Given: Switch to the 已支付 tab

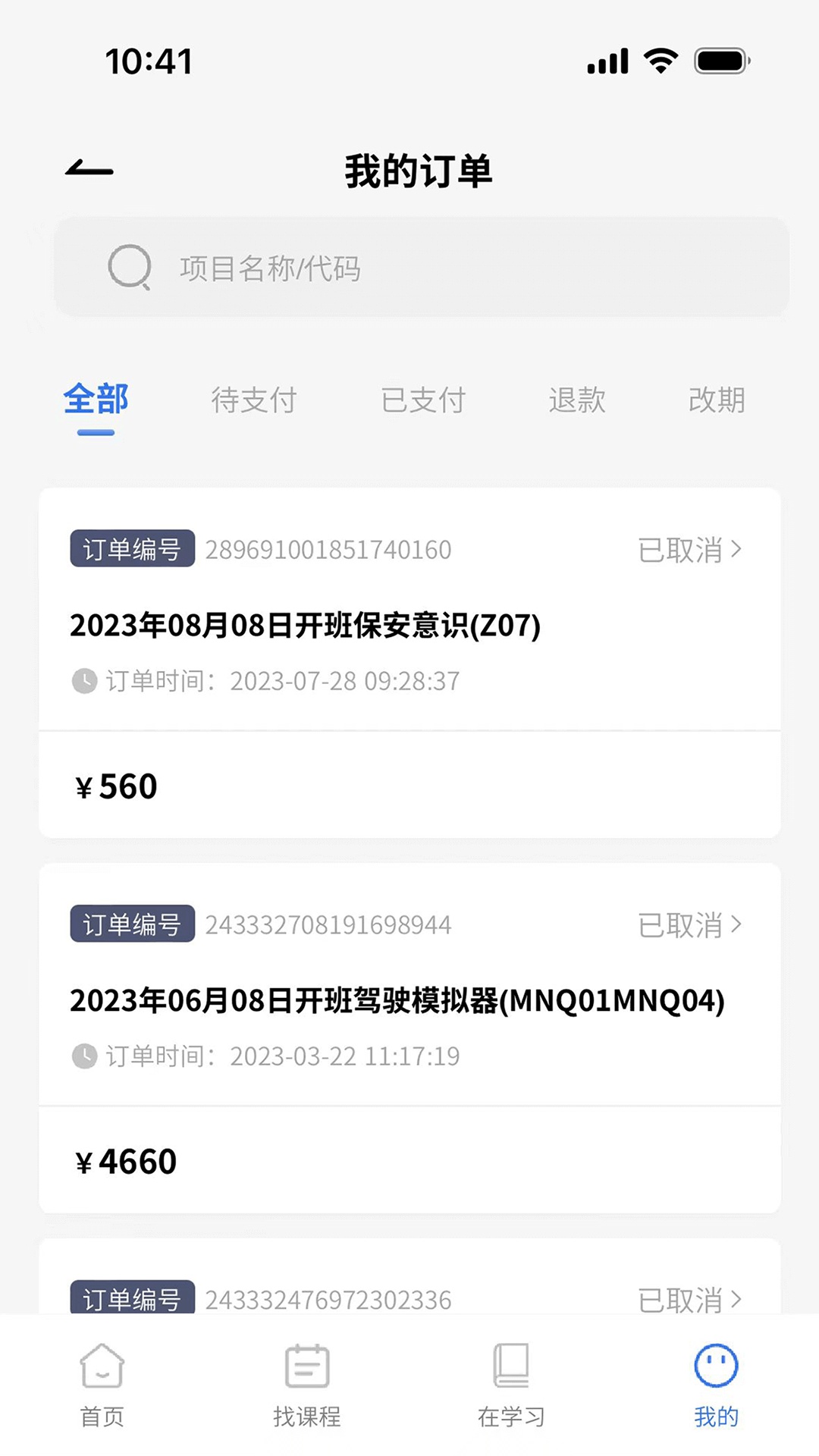Looking at the screenshot, I should point(423,400).
